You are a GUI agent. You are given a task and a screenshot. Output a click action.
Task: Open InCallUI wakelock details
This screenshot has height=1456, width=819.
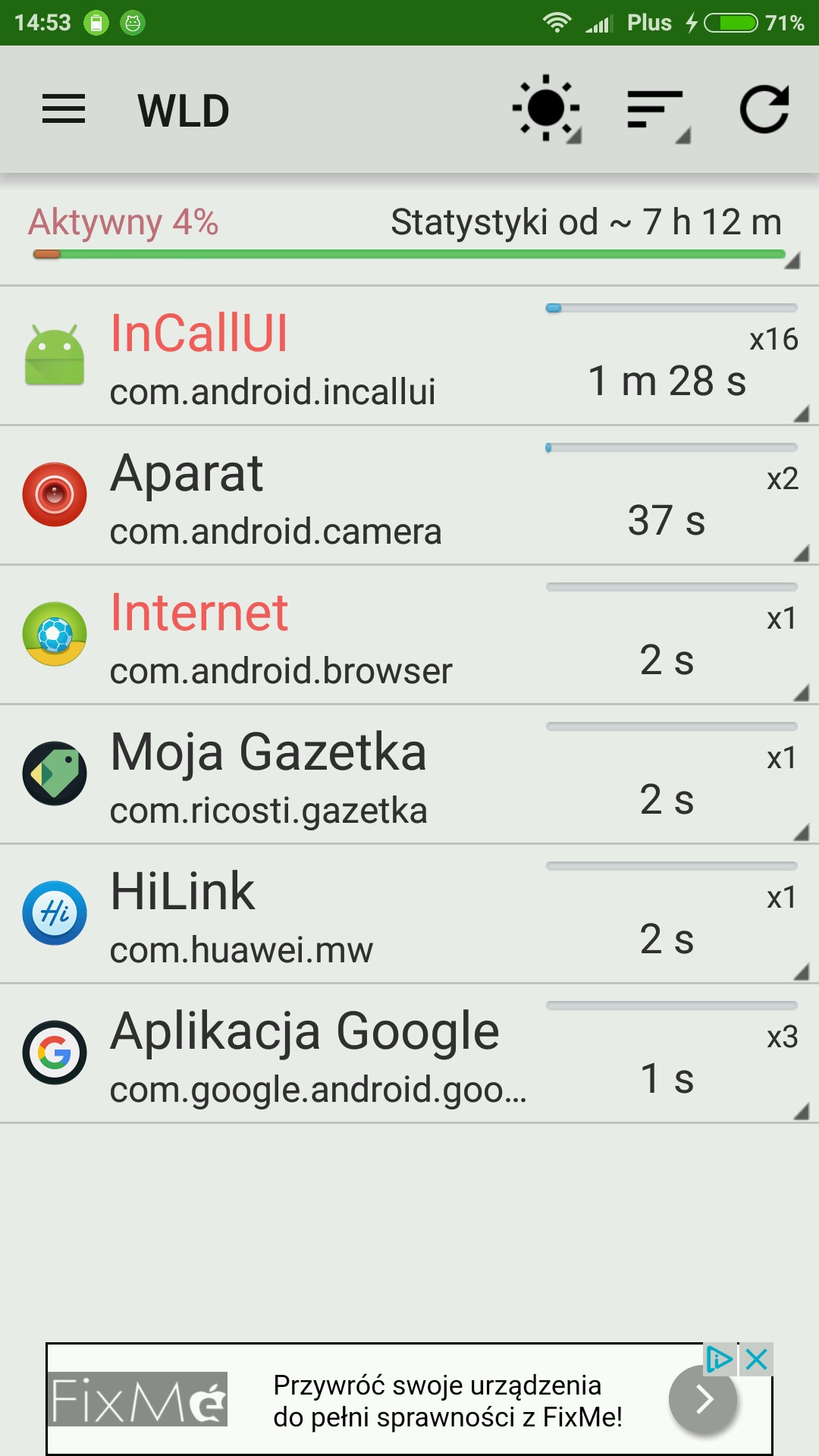pos(409,356)
